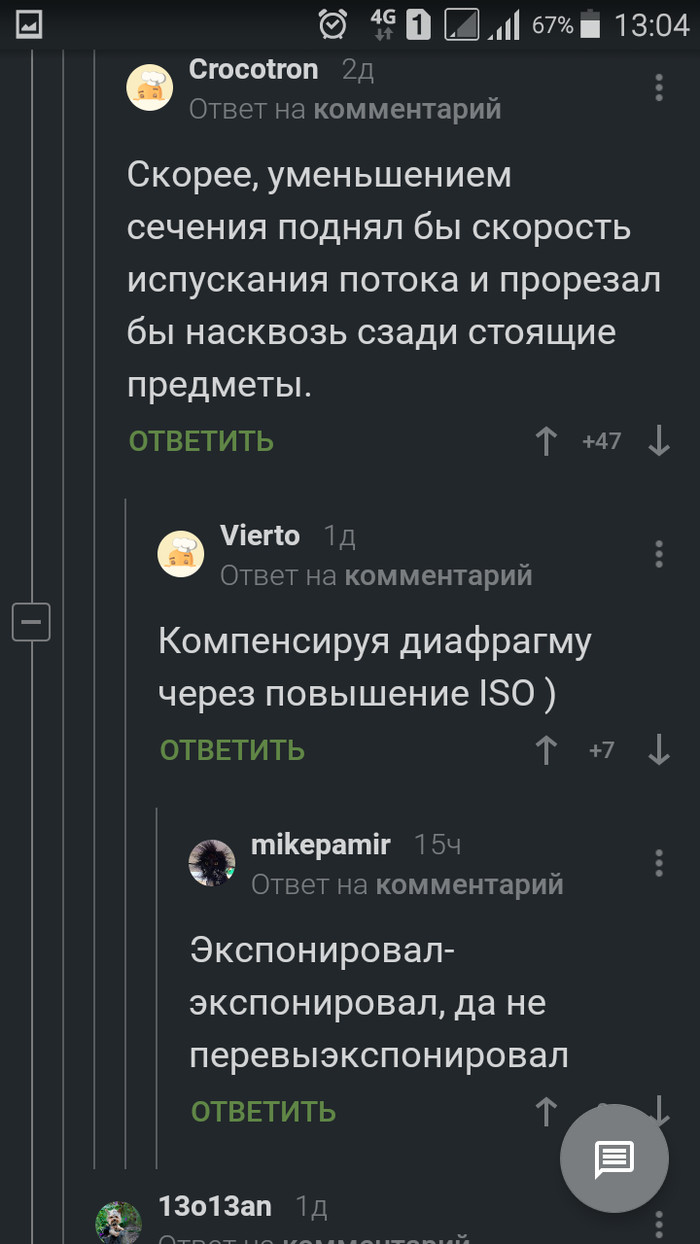Screen dimensions: 700x1244
Task: Open overflow menu on mikepamir's comment
Action: pyautogui.click(x=659, y=862)
